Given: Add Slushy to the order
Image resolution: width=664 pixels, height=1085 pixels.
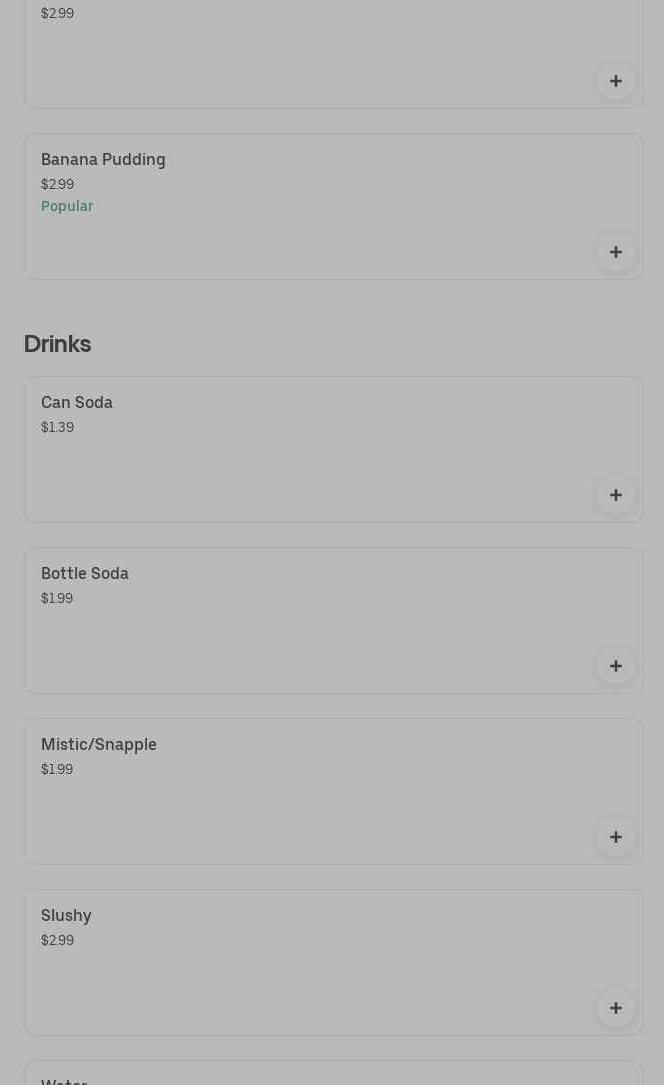Looking at the screenshot, I should click(615, 1008).
